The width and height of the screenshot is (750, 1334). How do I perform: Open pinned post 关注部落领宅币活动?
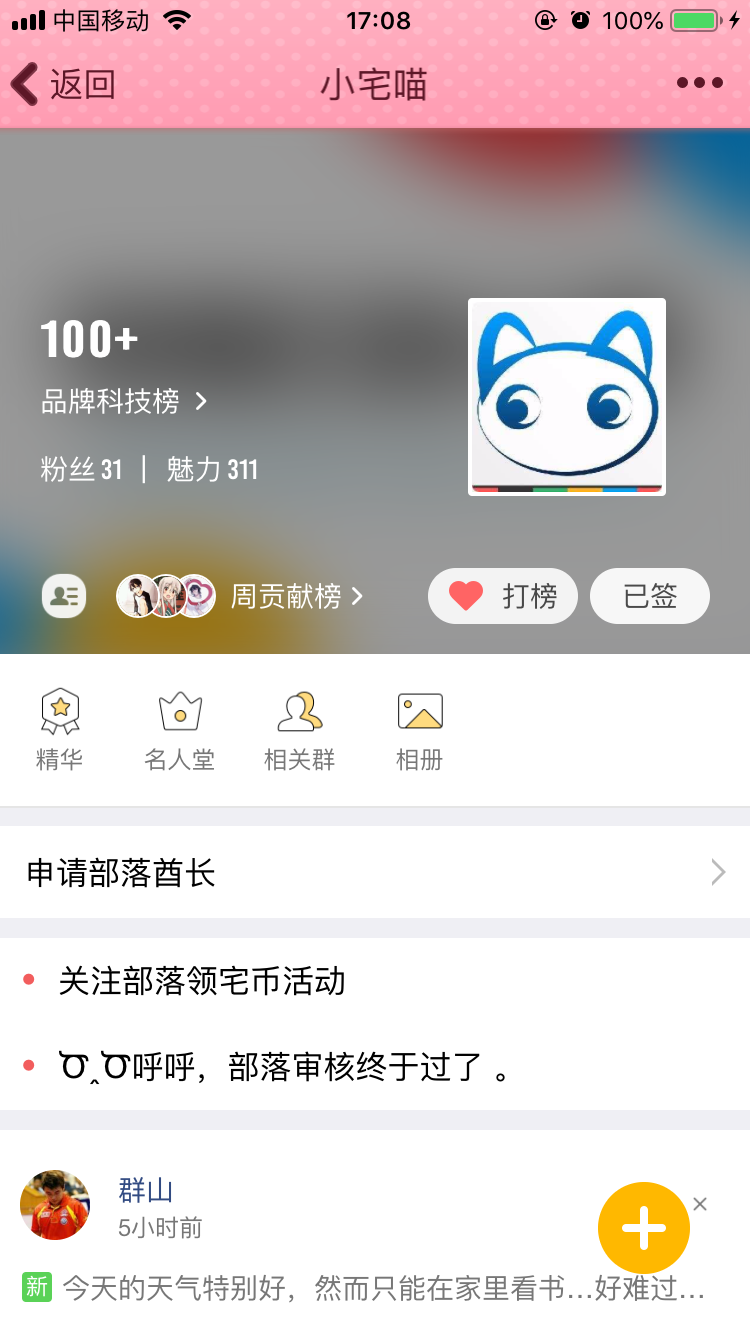[x=202, y=981]
